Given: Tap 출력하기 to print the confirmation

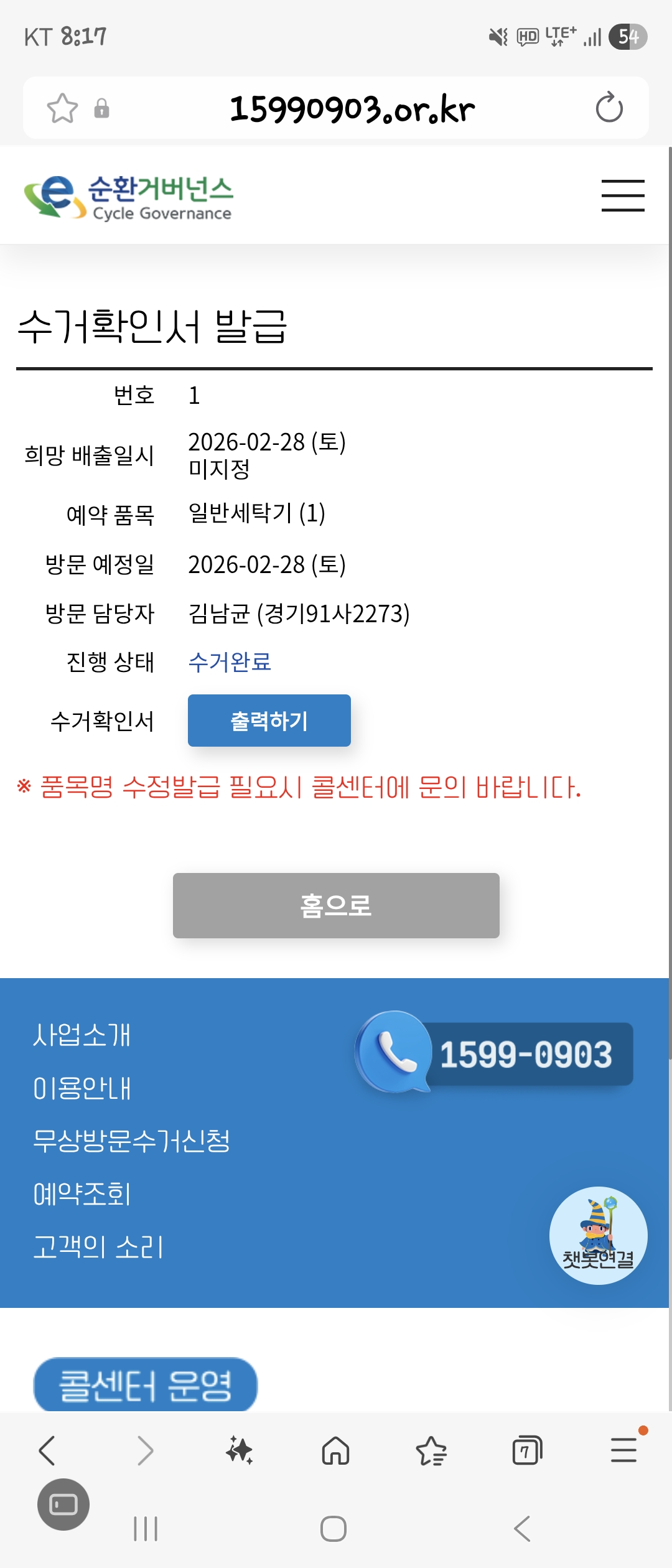Looking at the screenshot, I should [x=269, y=721].
